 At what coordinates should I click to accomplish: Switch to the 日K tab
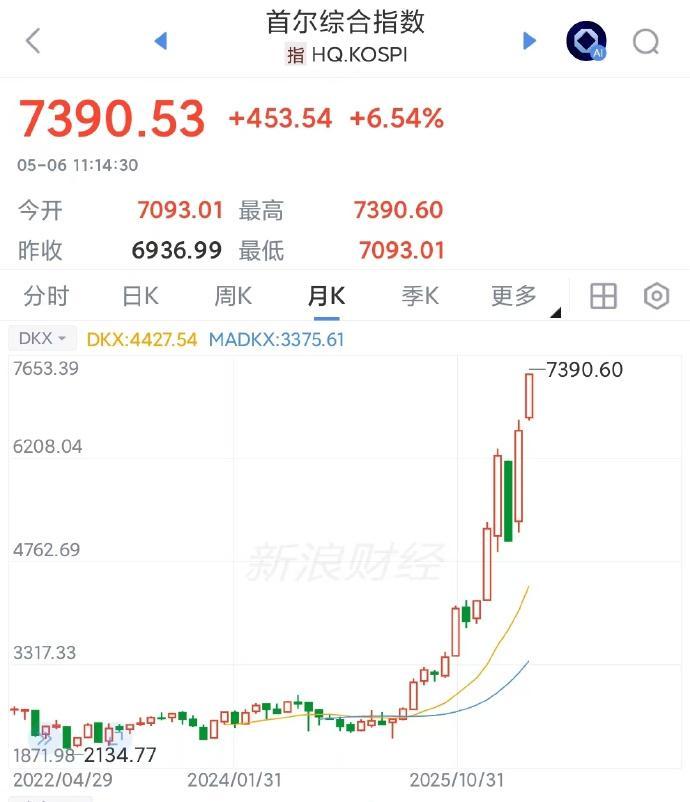[141, 296]
